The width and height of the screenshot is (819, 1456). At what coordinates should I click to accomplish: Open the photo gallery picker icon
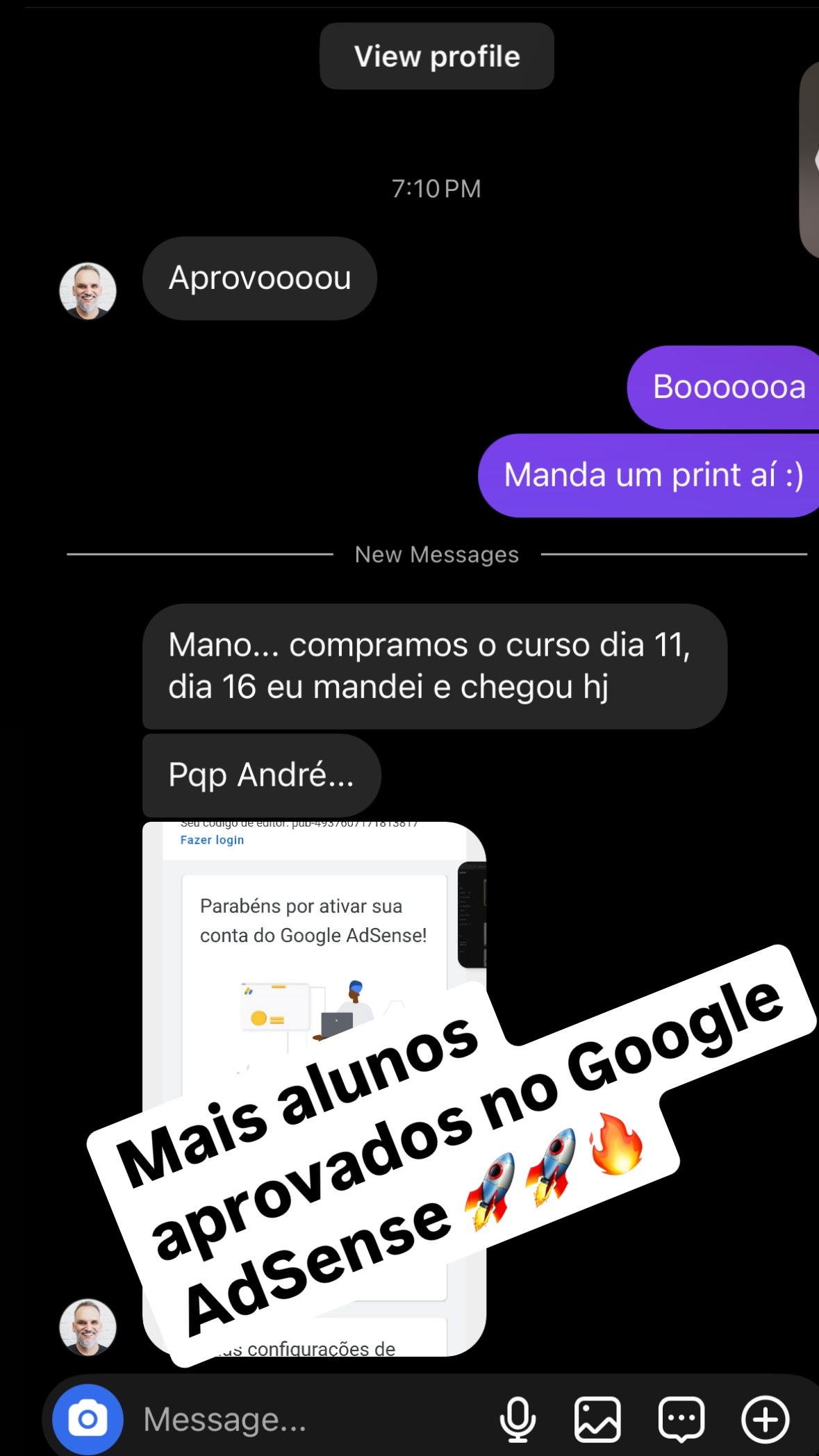click(x=597, y=1419)
